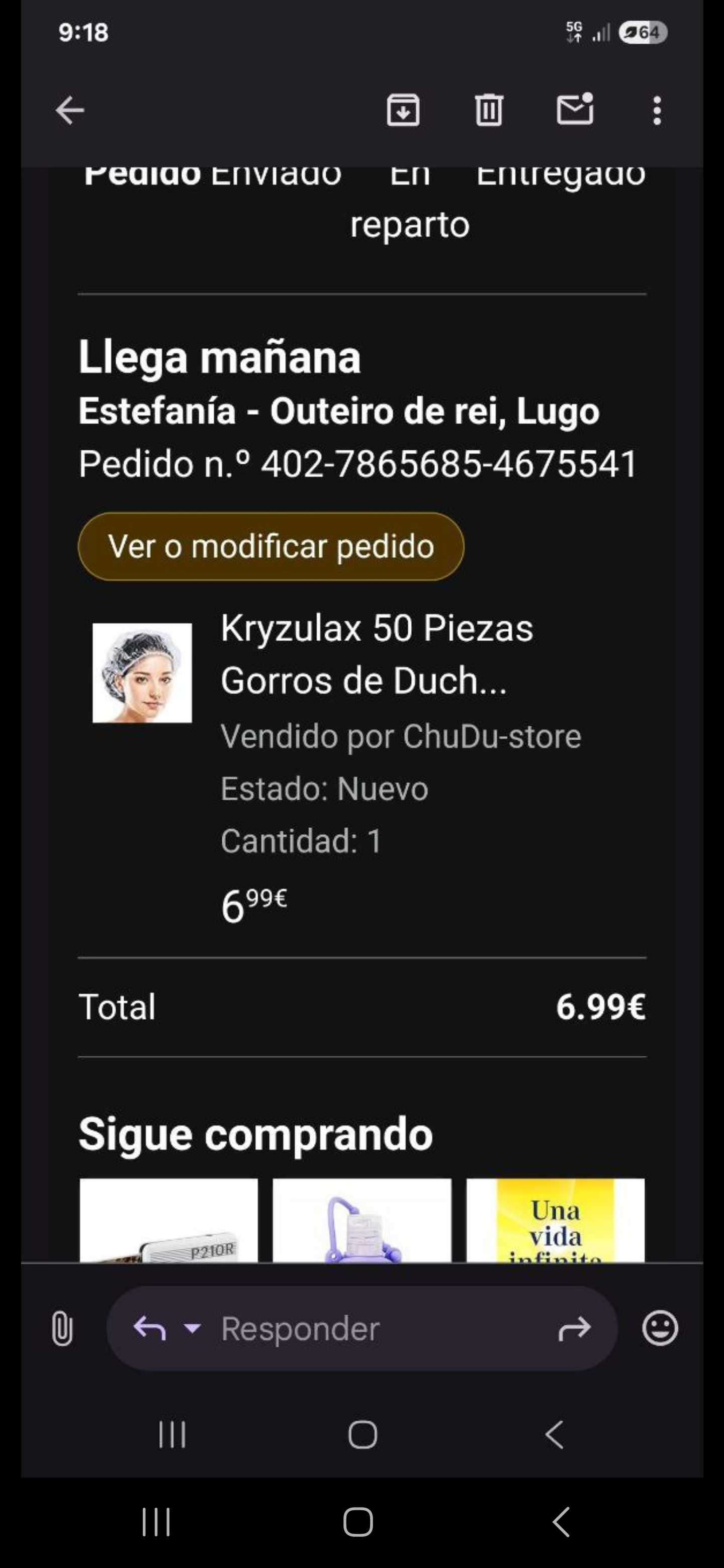
Task: Open the Kryzulax shower caps product image
Action: (x=142, y=673)
